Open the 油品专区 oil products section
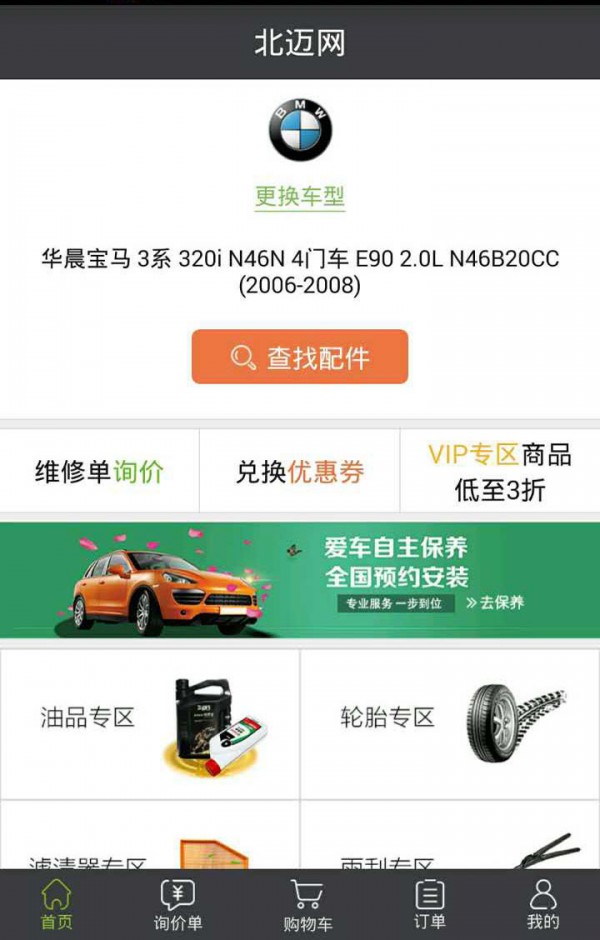This screenshot has height=940, width=600. coord(150,724)
